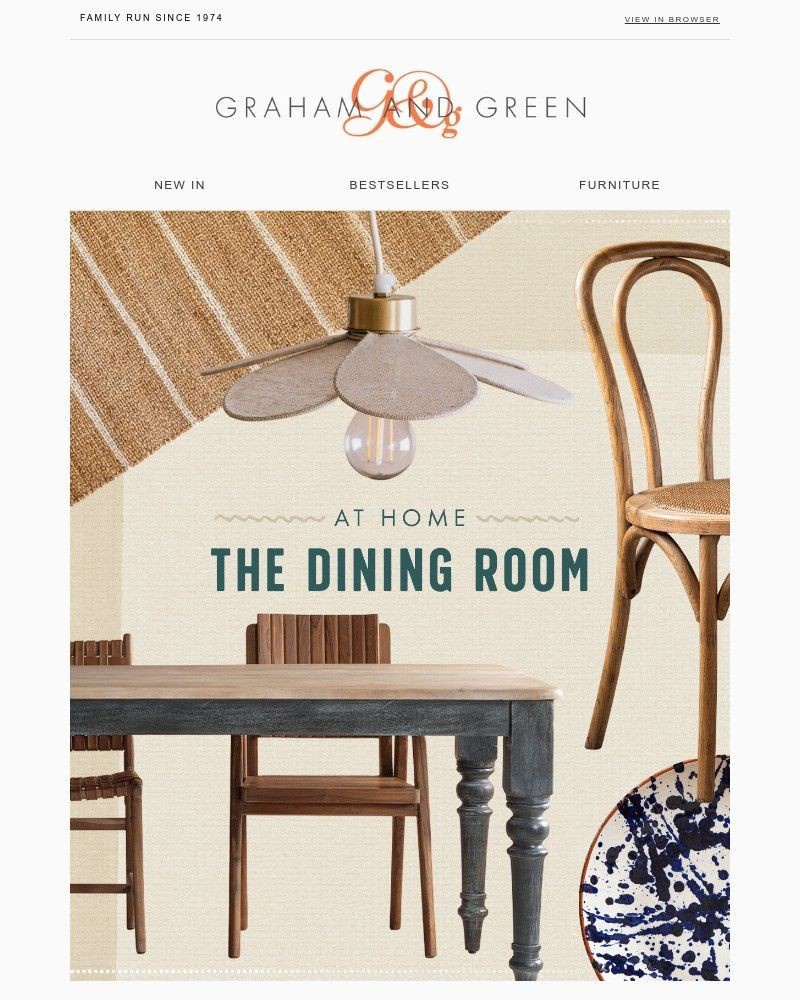Viewport: 800px width, 1000px height.
Task: Open The Dining Room hero banner
Action: pyautogui.click(x=400, y=570)
